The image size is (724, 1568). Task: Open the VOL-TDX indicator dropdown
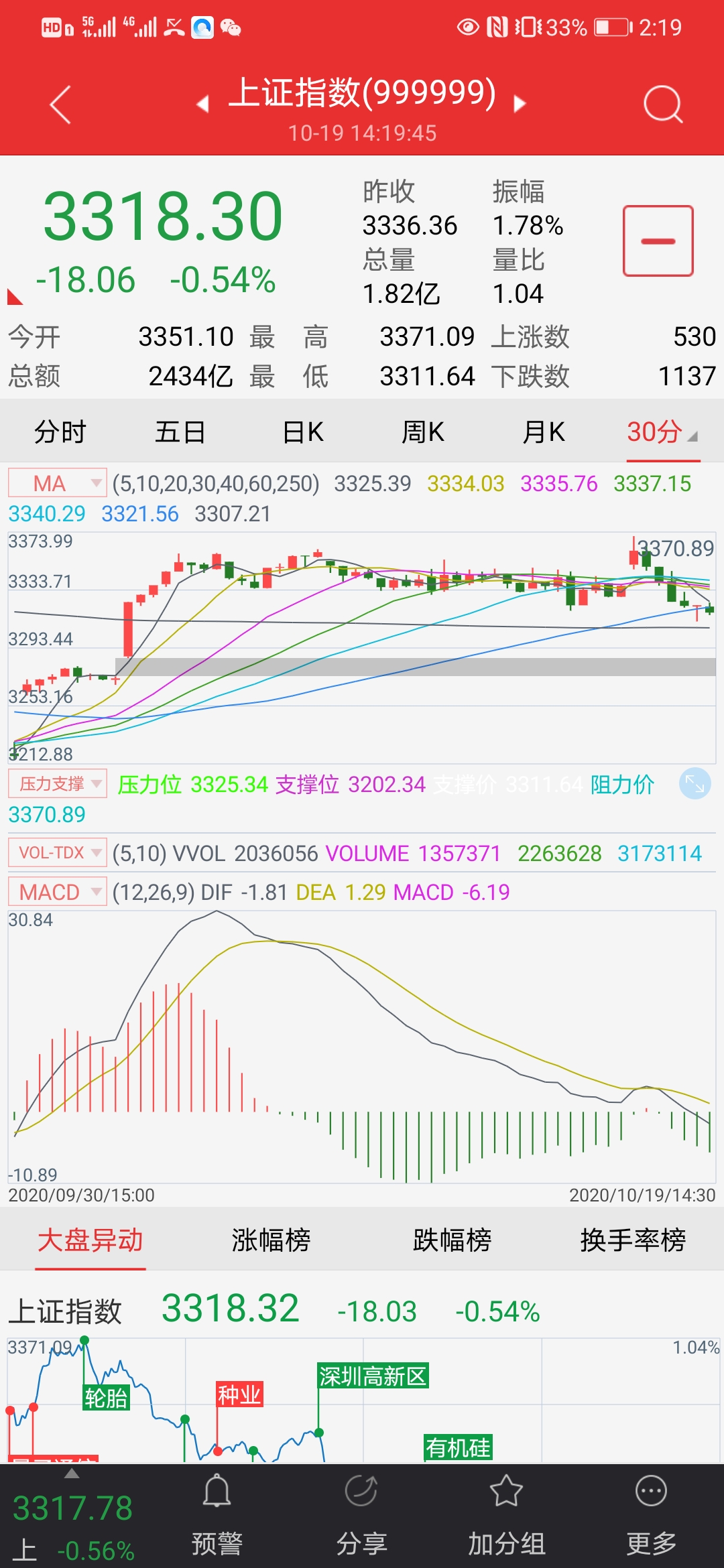click(x=58, y=853)
